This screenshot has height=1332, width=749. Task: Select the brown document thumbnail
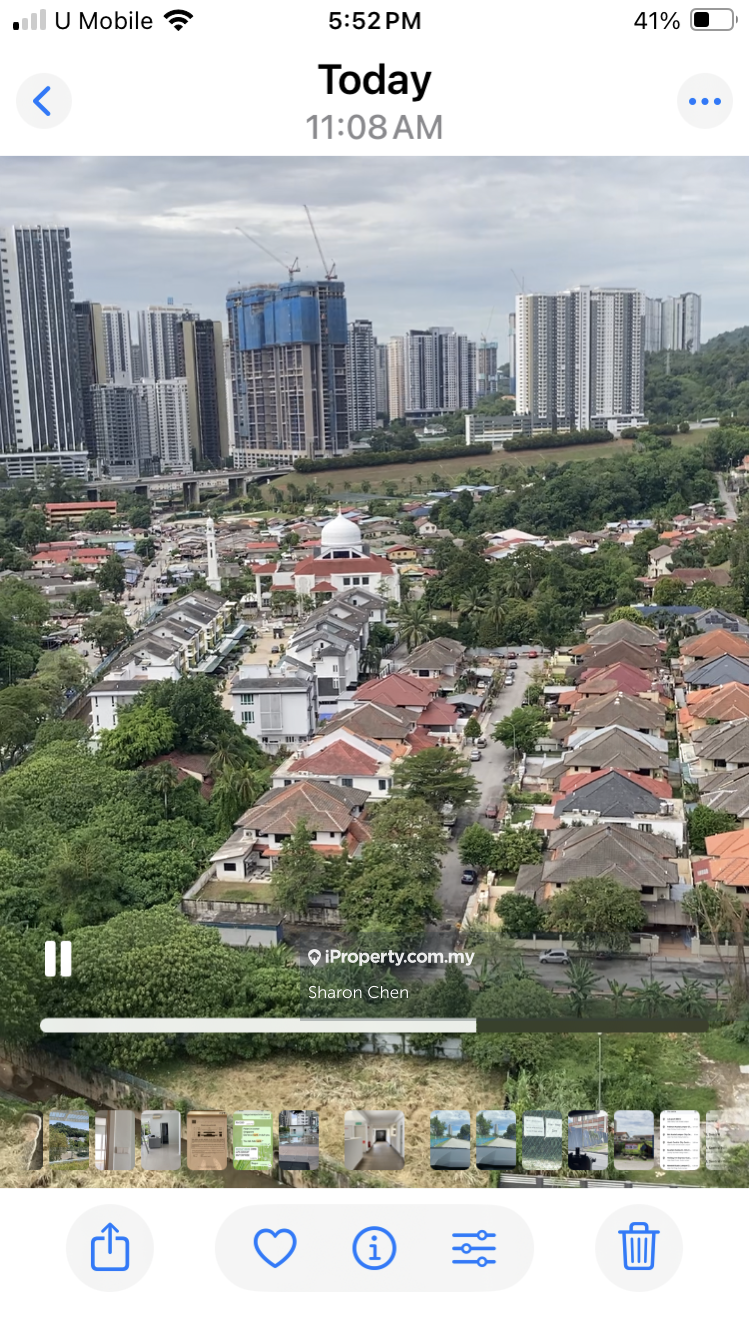pos(207,1140)
